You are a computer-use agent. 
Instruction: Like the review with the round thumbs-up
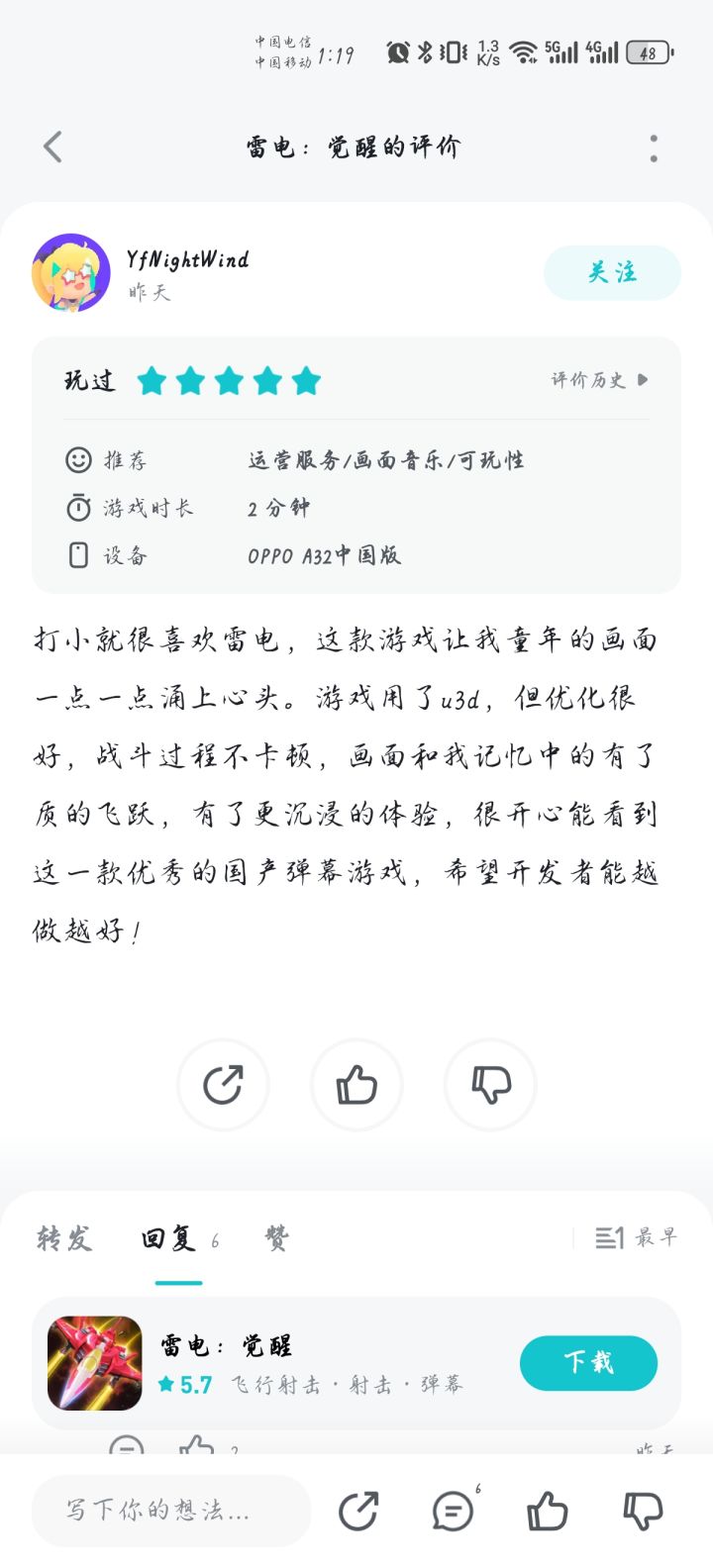[356, 1085]
